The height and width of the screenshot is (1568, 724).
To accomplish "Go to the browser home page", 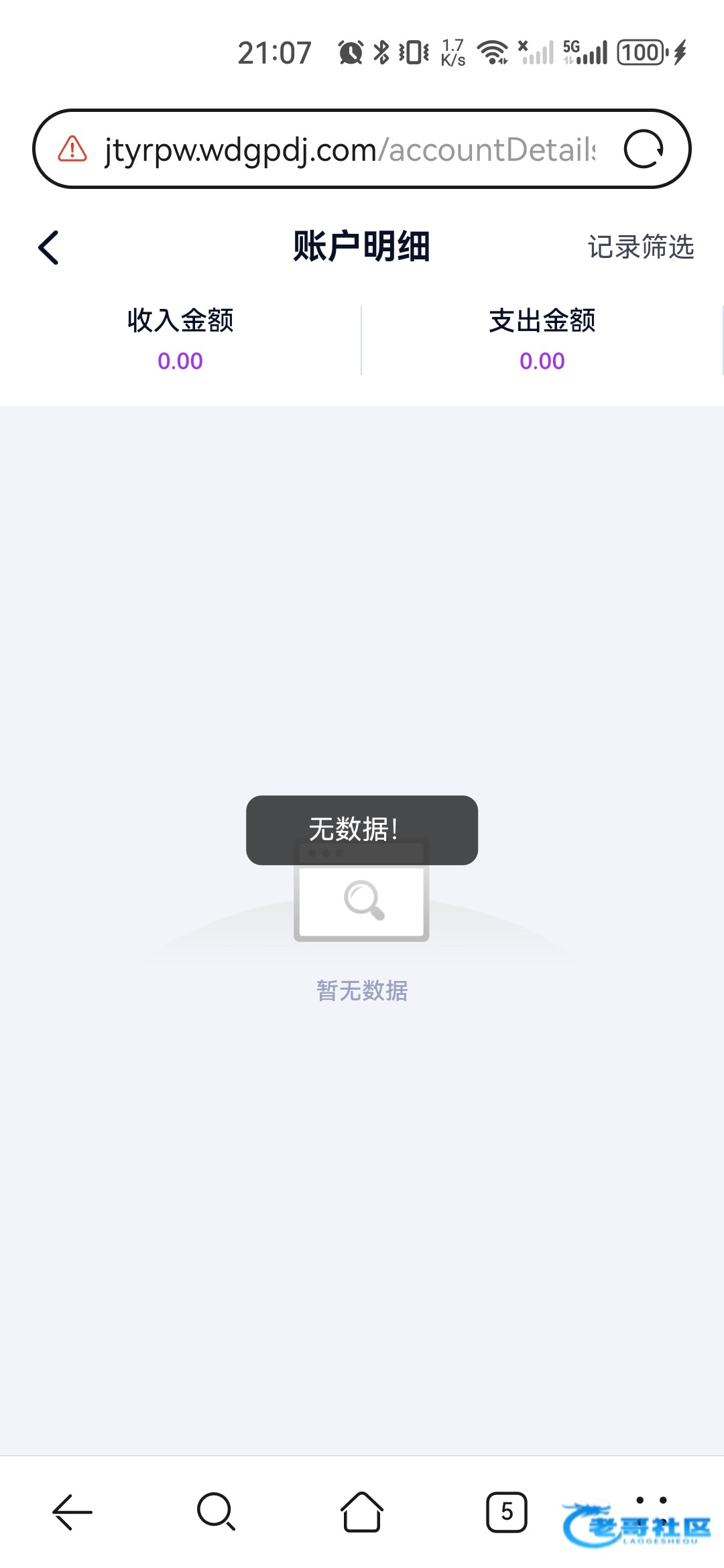I will click(362, 1512).
